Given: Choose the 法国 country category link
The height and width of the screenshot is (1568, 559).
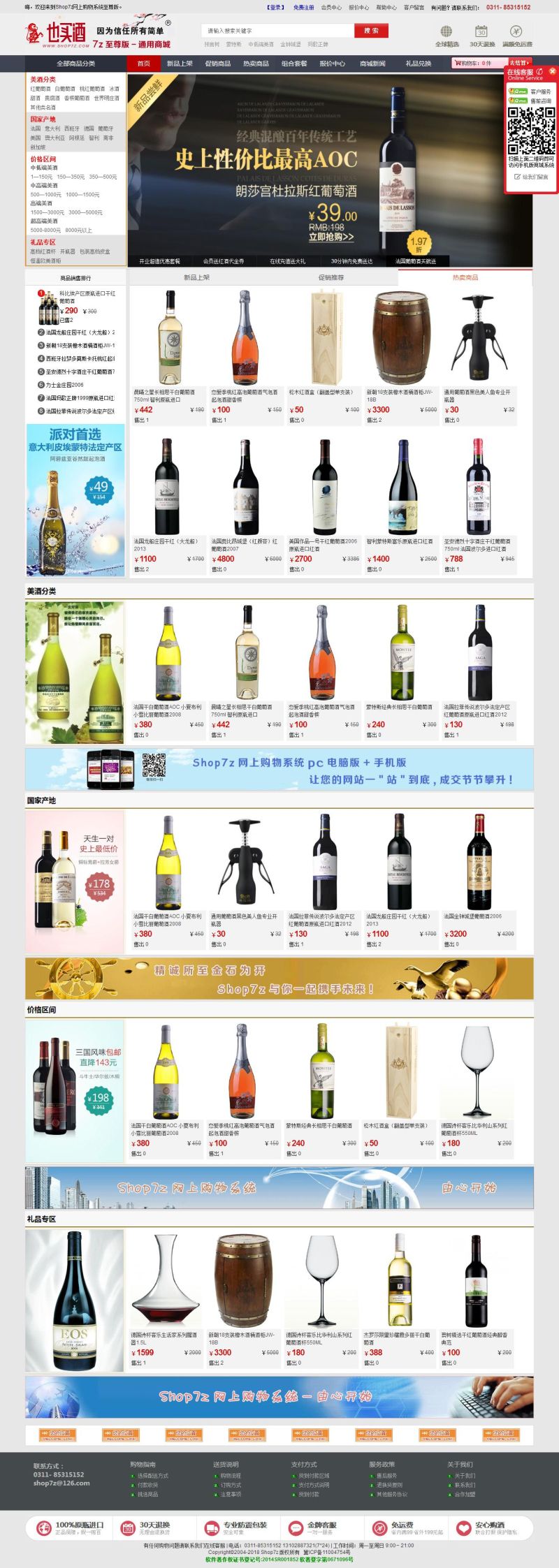Looking at the screenshot, I should click(x=35, y=129).
